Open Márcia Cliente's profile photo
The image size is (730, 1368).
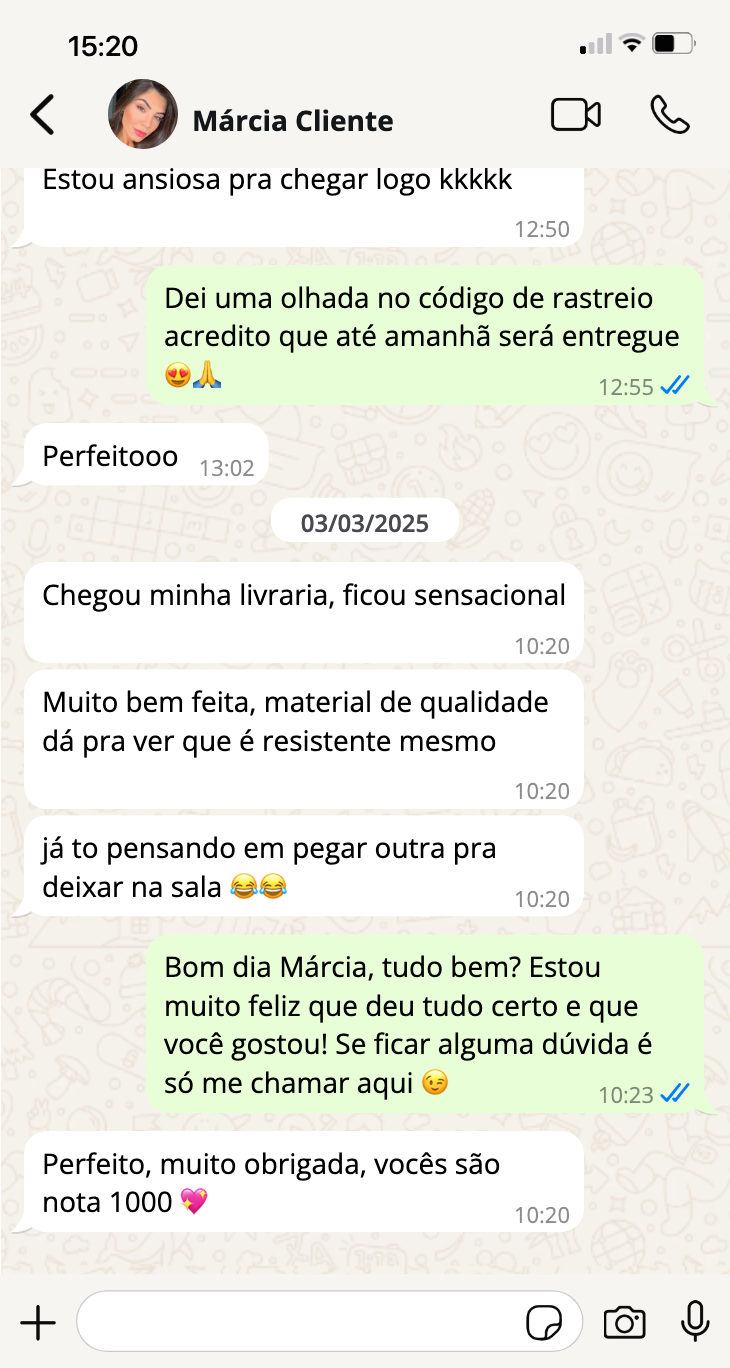143,115
